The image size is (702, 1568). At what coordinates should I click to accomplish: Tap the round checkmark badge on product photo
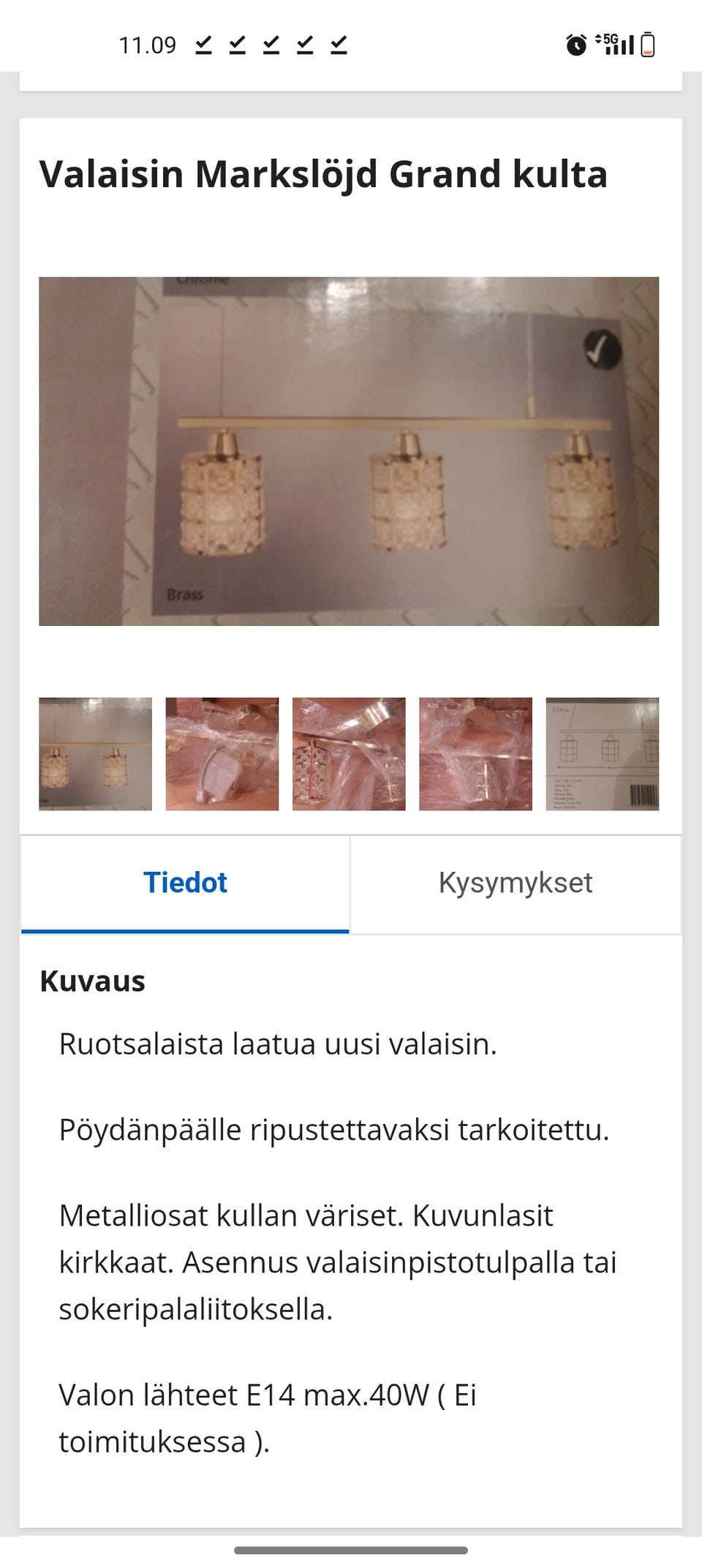pyautogui.click(x=601, y=350)
